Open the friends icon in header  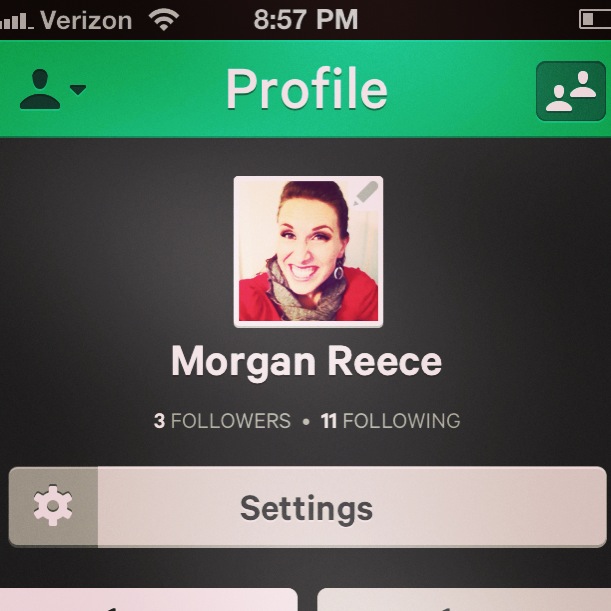(571, 91)
